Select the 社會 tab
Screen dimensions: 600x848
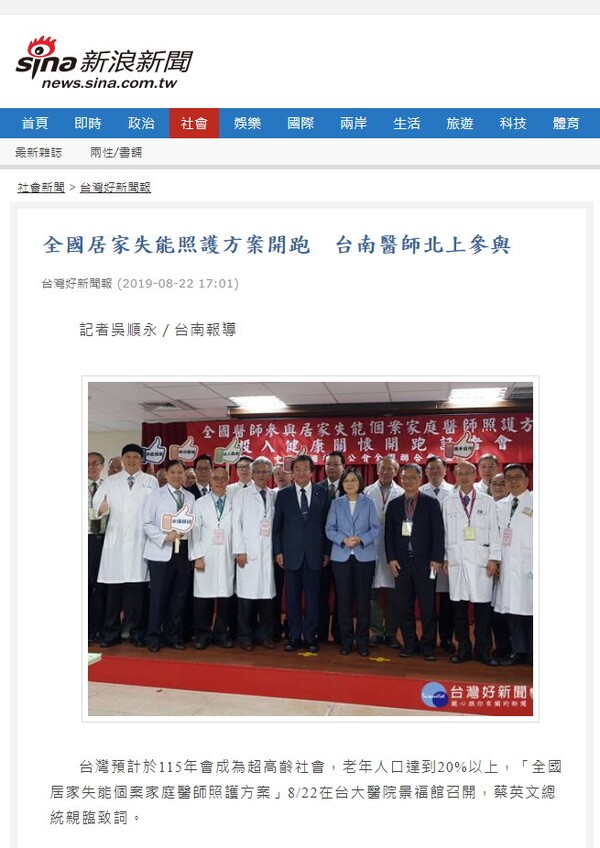(194, 123)
